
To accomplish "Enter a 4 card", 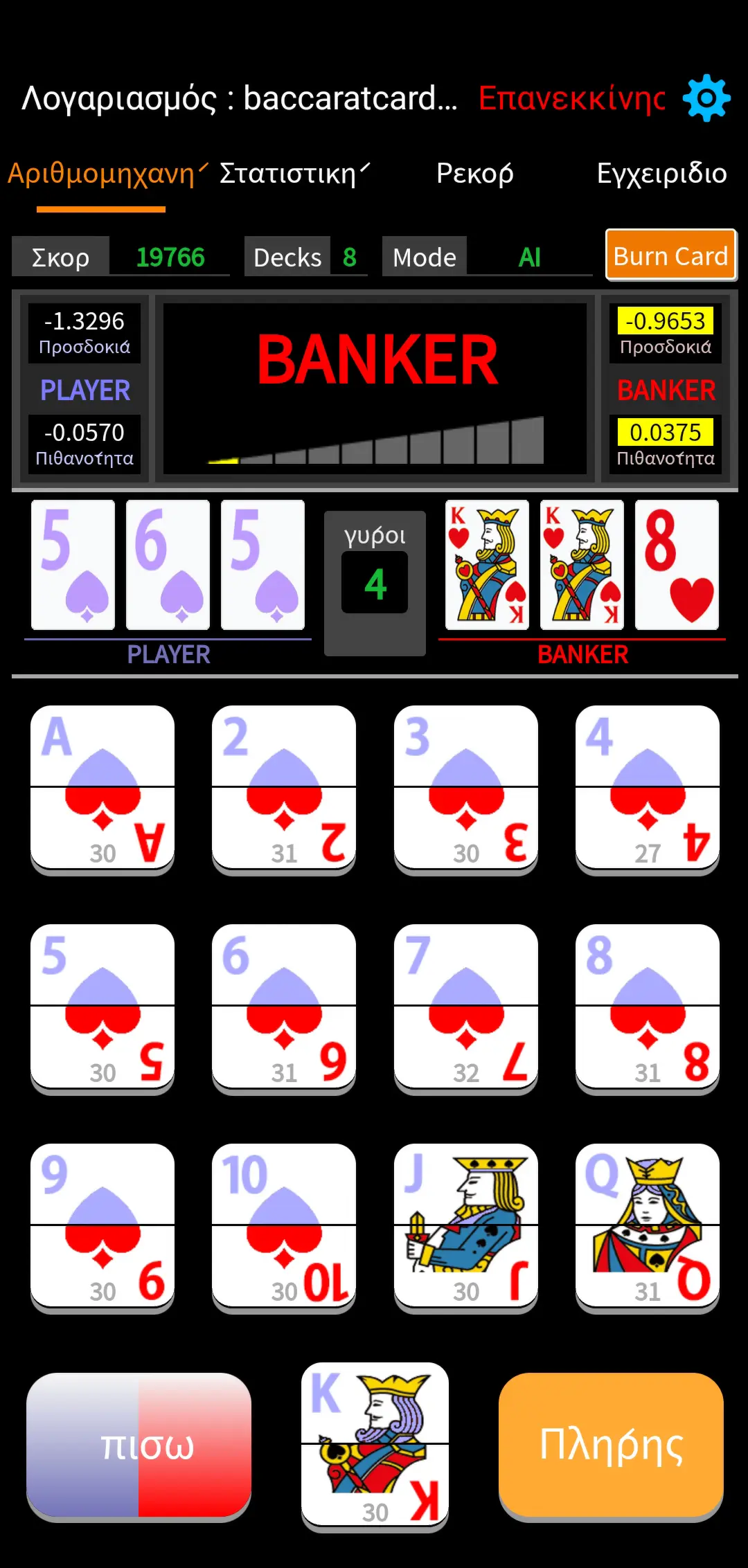I will pyautogui.click(x=647, y=788).
